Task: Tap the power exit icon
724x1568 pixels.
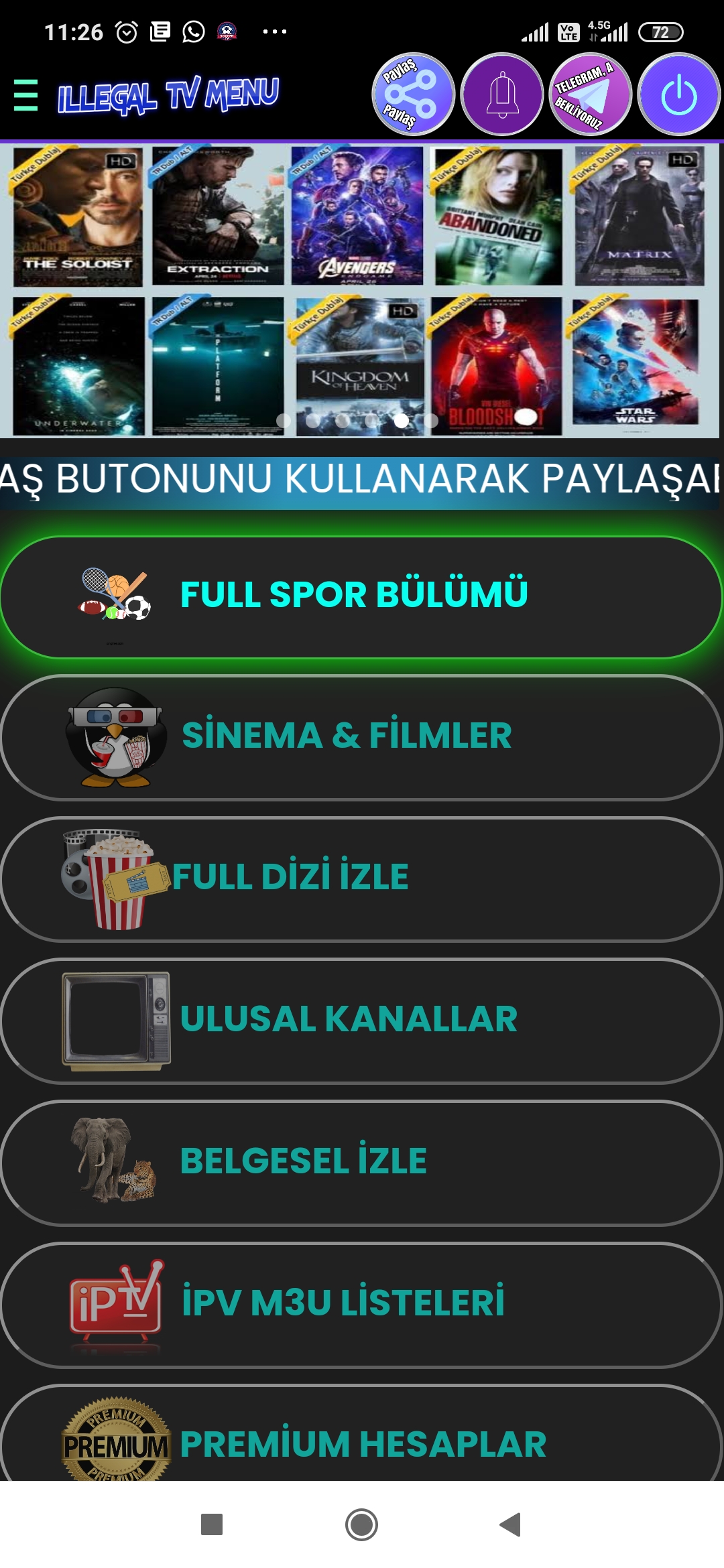Action: (679, 94)
